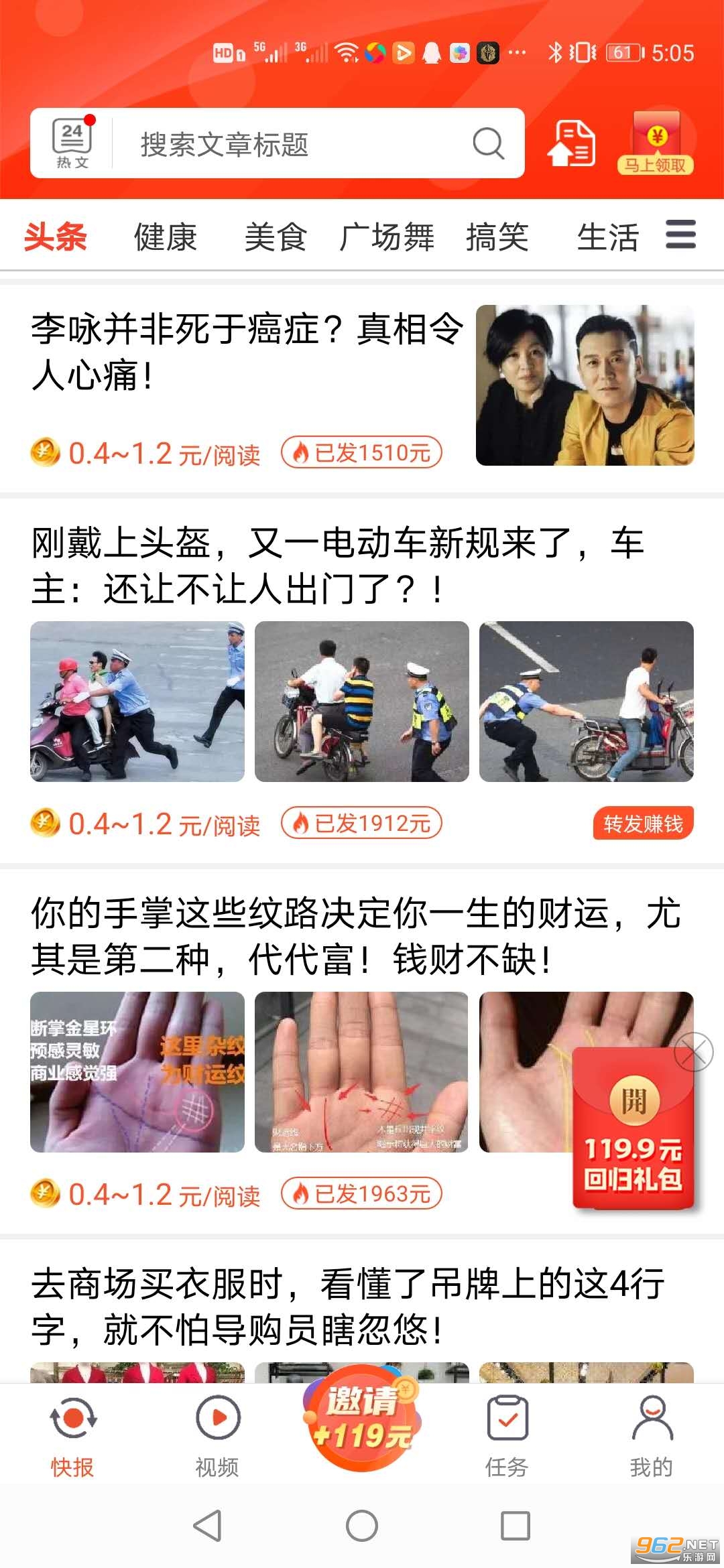This screenshot has width=724, height=1568.
Task: Select the 广场舞 tab
Action: pos(387,237)
